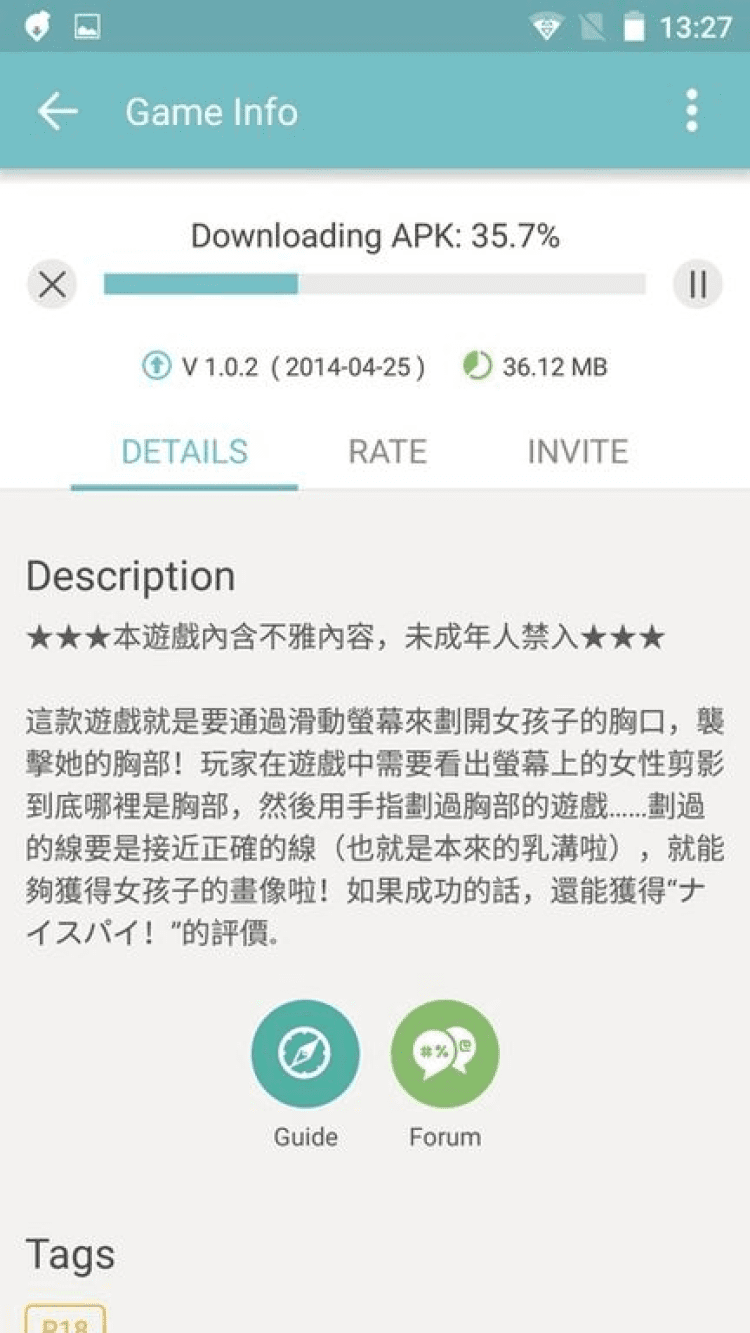
Task: Pause the APK download
Action: tap(697, 285)
